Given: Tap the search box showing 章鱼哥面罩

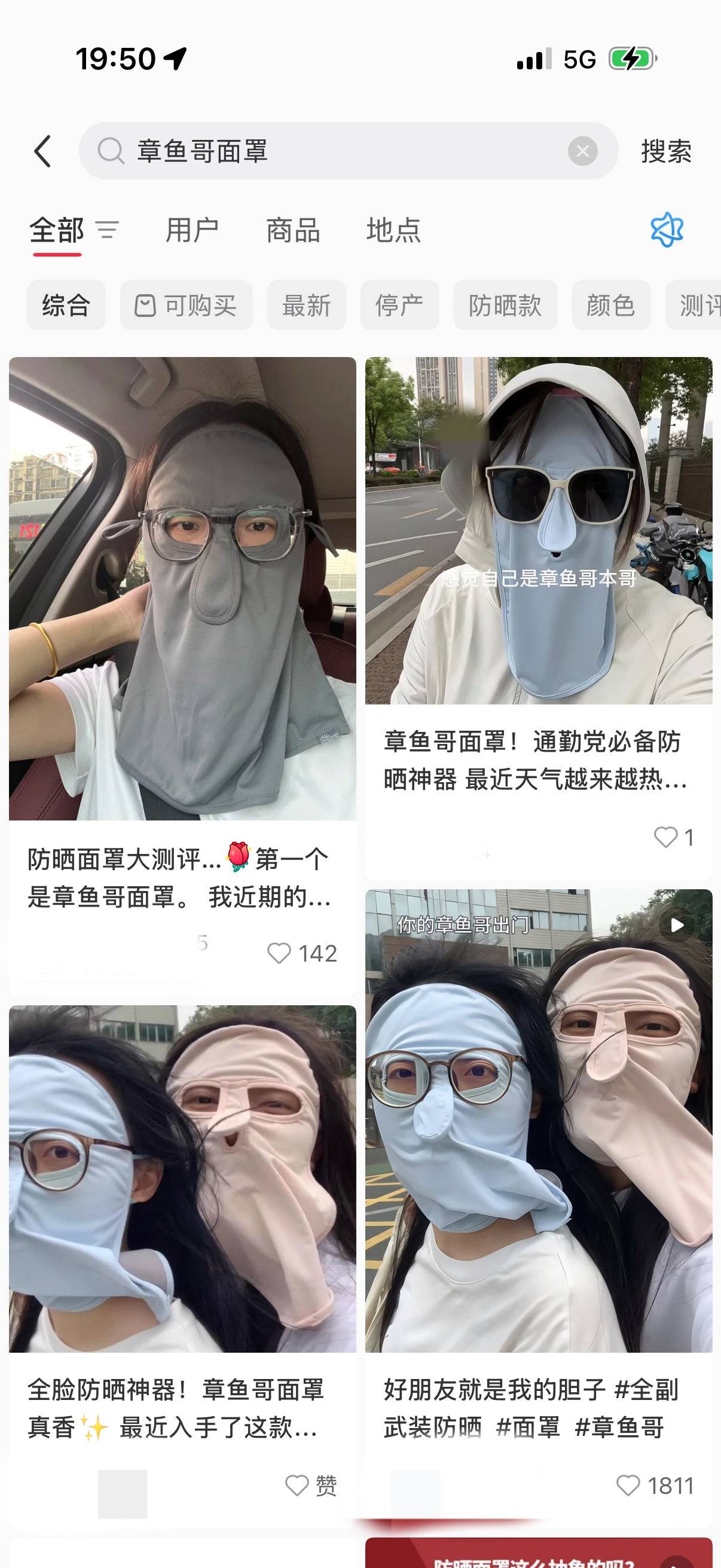Looking at the screenshot, I should point(341,151).
